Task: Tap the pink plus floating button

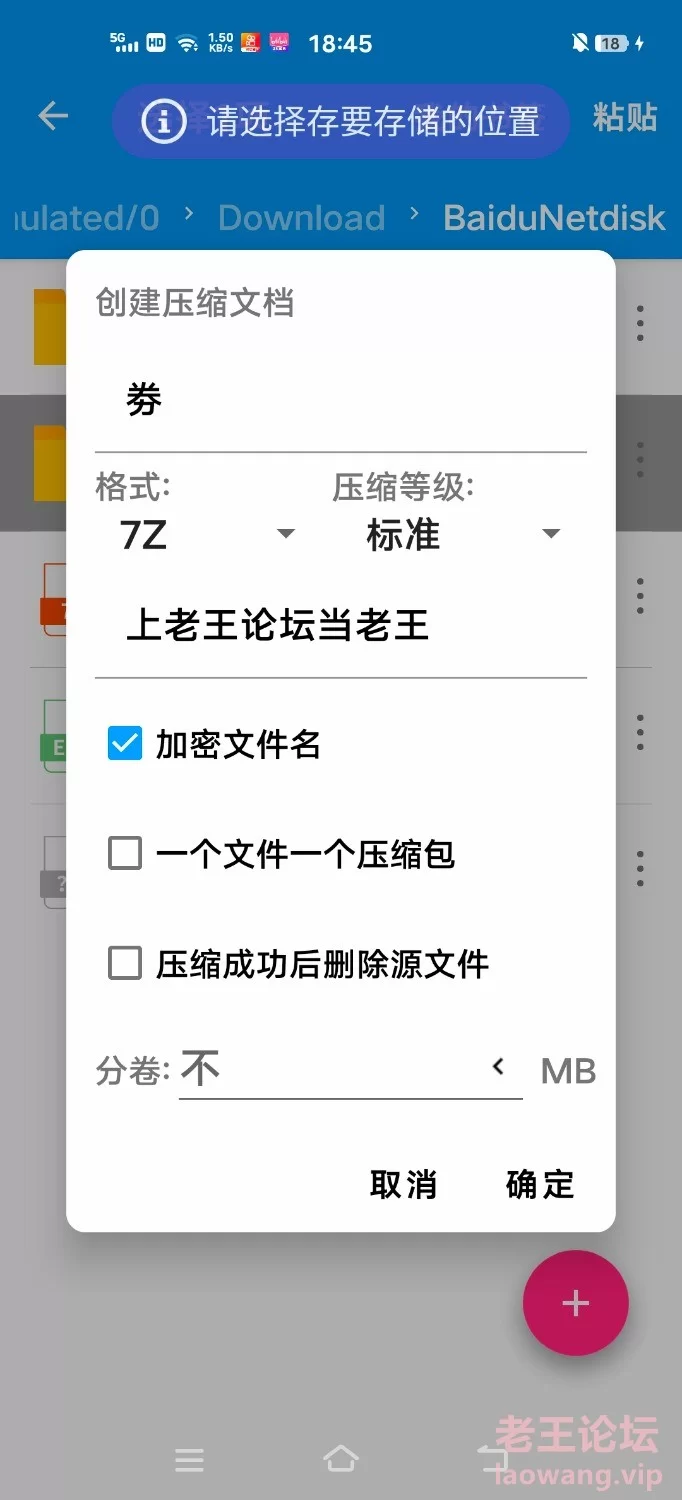Action: coord(575,1303)
